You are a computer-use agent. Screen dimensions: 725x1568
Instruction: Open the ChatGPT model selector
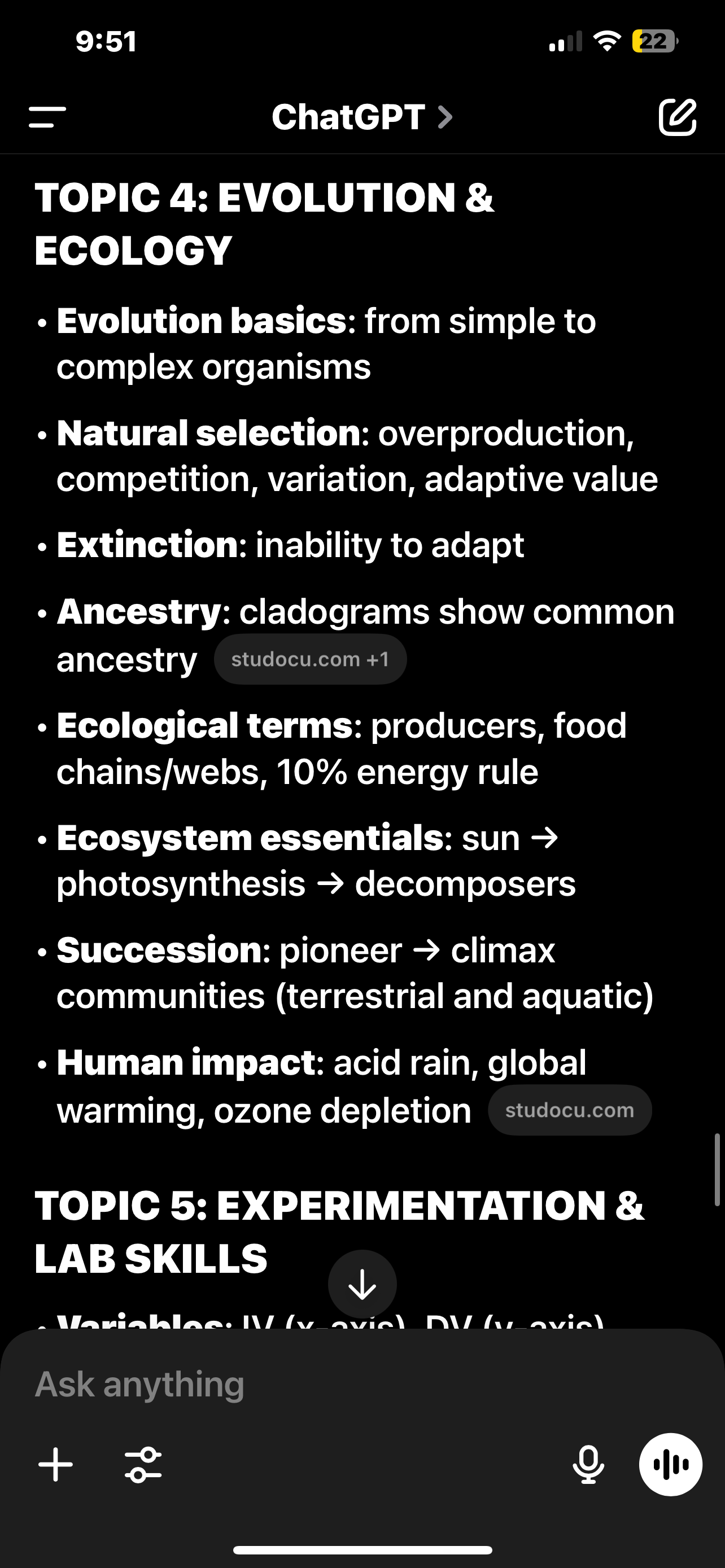[361, 117]
